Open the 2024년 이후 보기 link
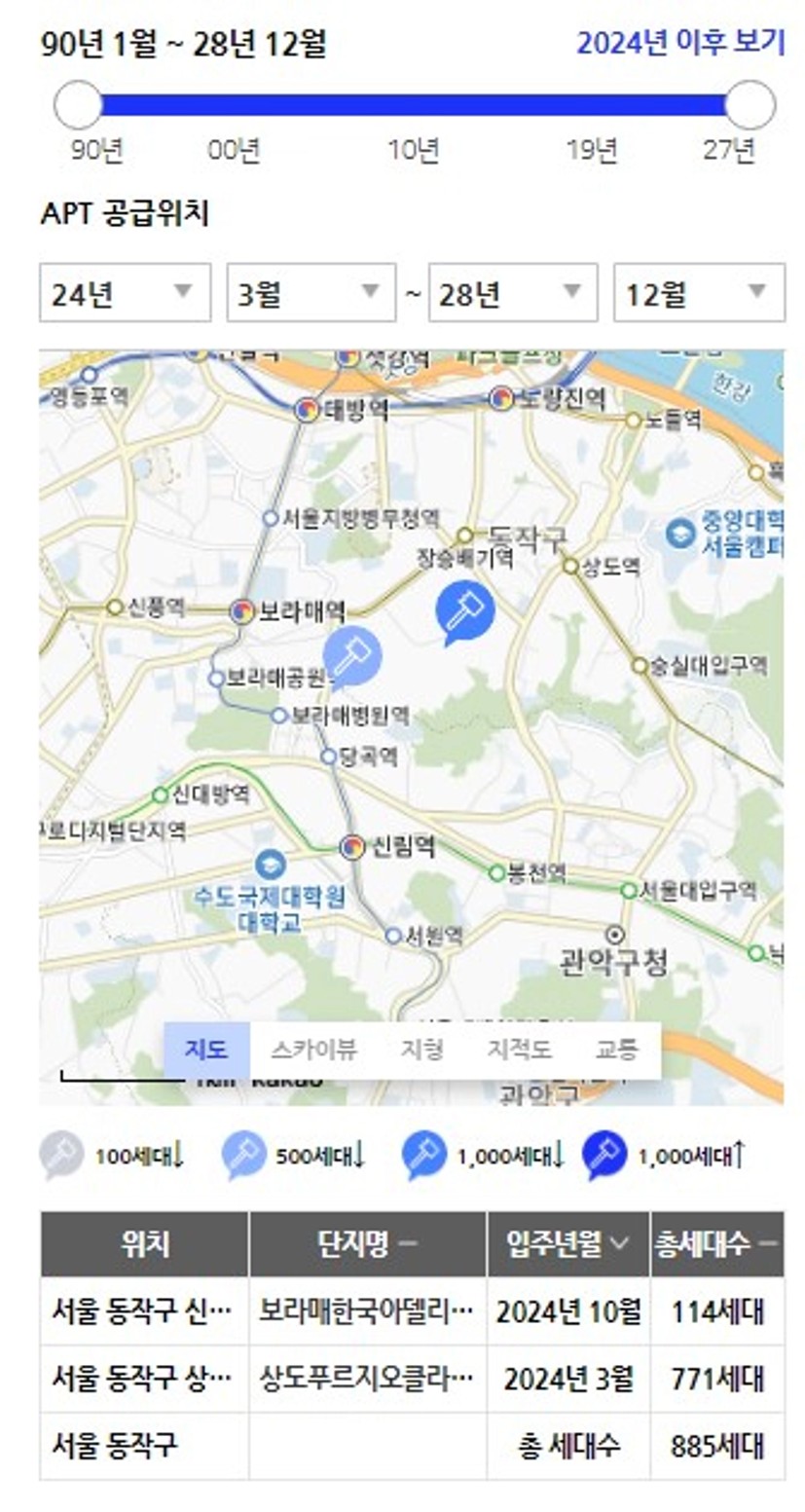This screenshot has width=805, height=1512. pyautogui.click(x=679, y=44)
